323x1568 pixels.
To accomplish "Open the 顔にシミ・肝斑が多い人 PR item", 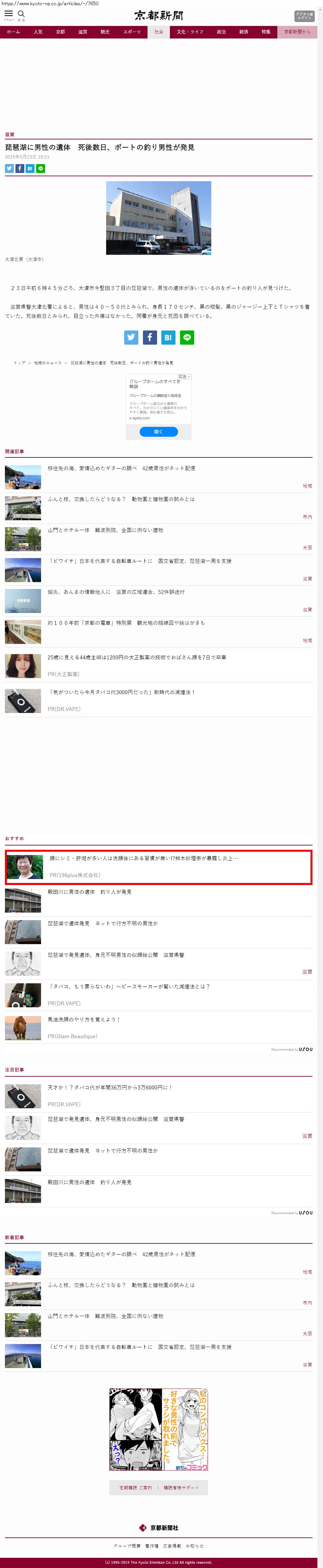I will coord(144,858).
